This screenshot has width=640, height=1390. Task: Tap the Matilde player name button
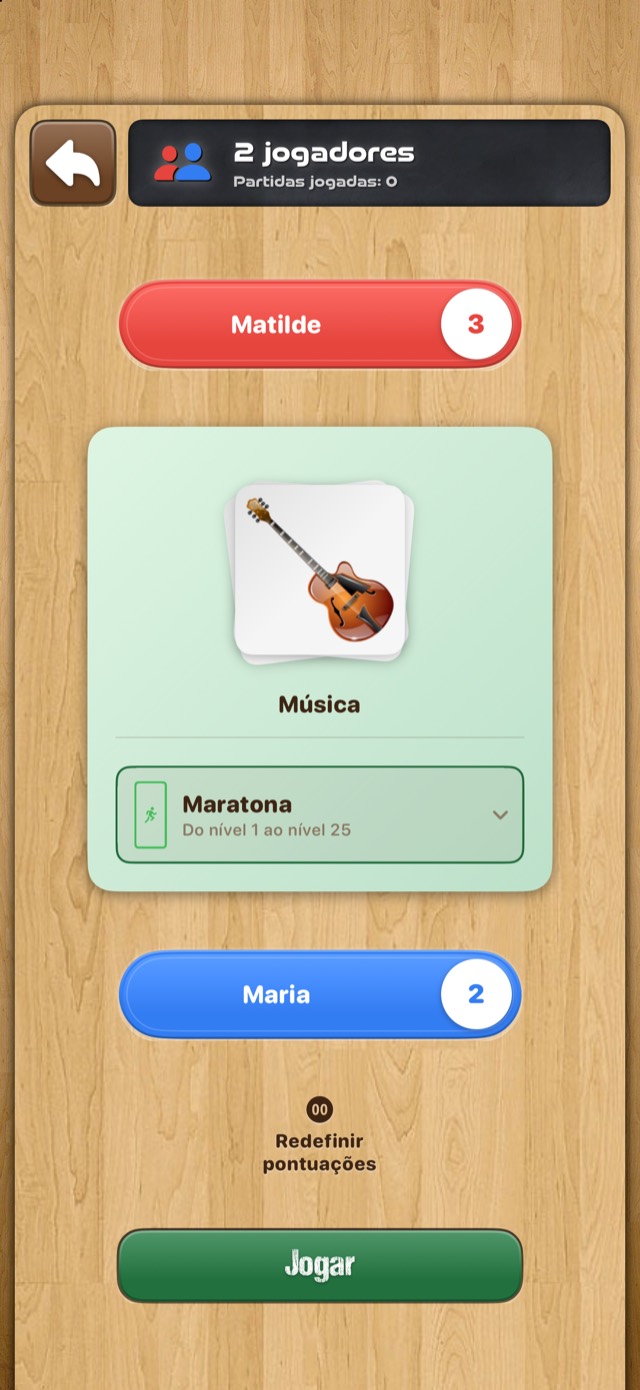pos(320,325)
